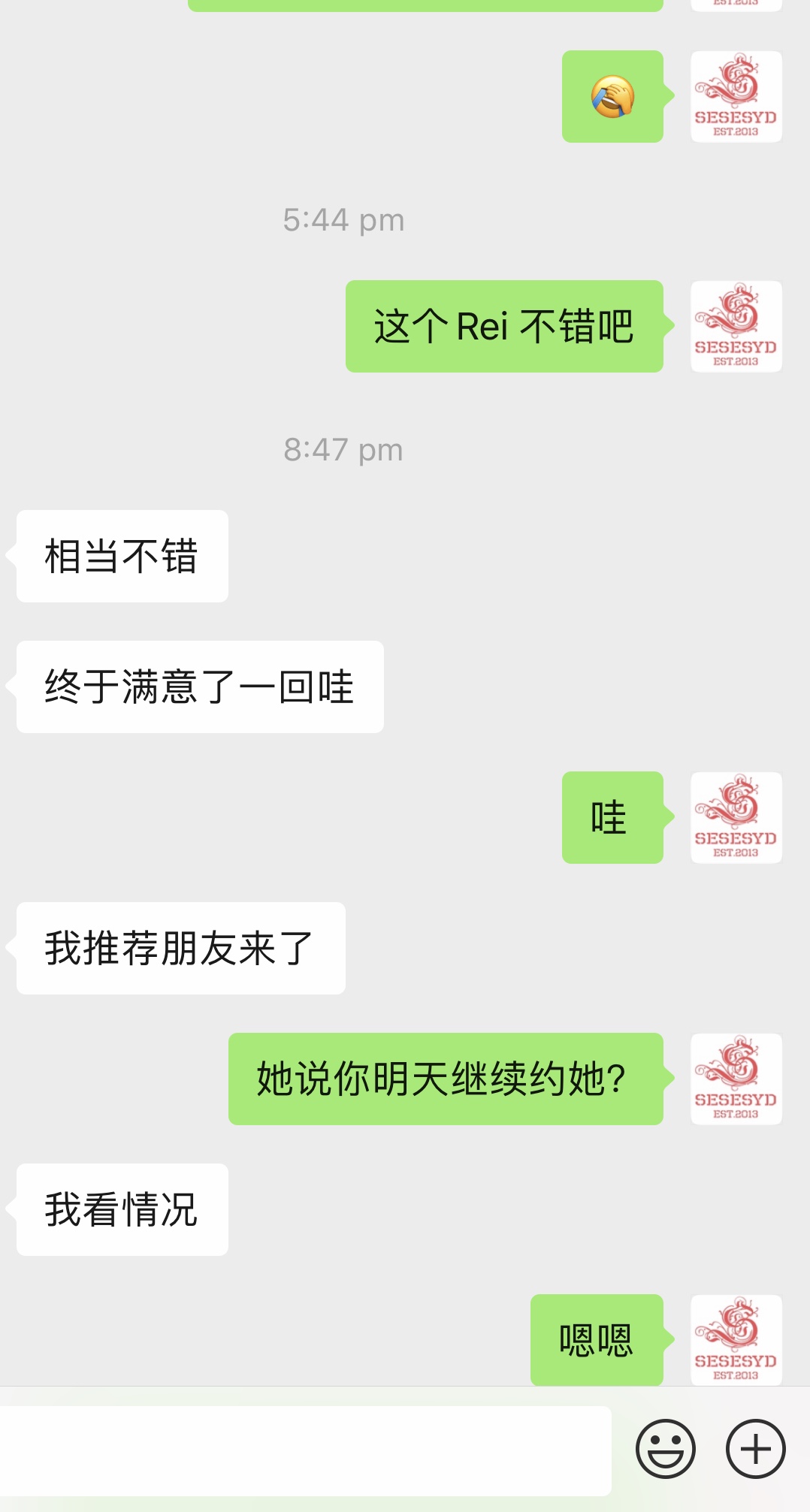Viewport: 810px width, 1512px height.
Task: Open avatar next to '她说你明天继续约她?' message
Action: click(736, 1079)
